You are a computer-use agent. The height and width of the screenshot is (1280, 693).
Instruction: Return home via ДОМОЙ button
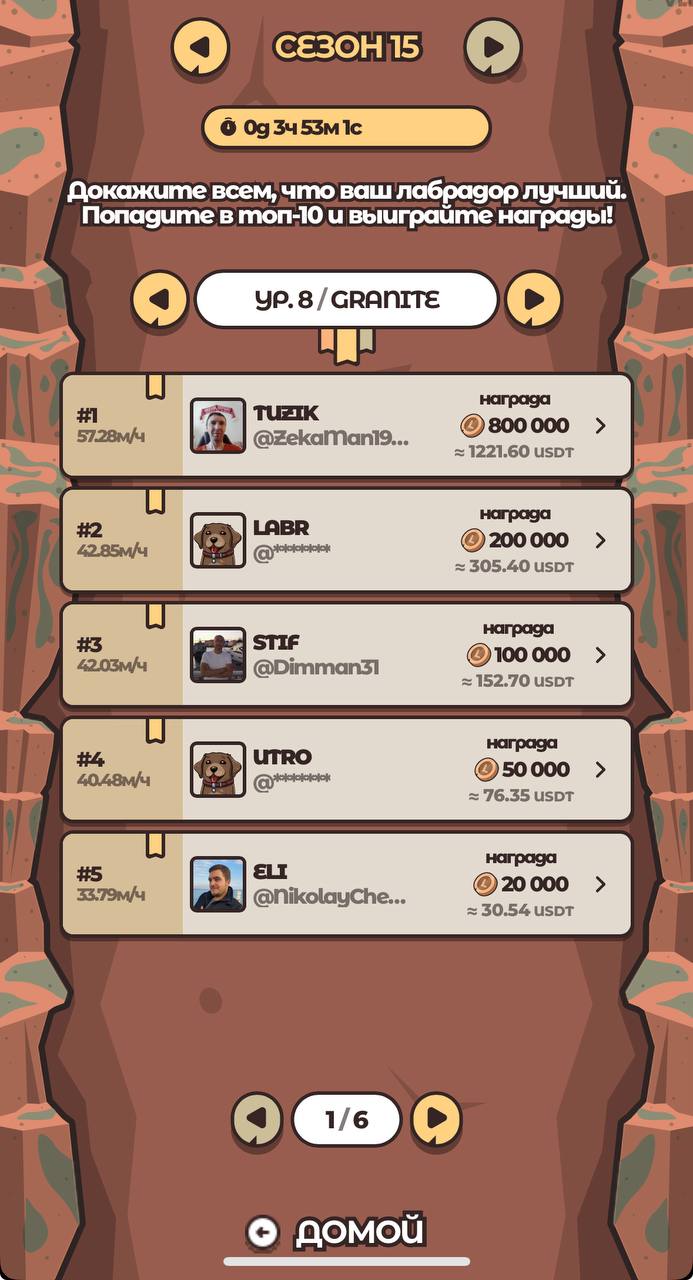click(340, 1232)
